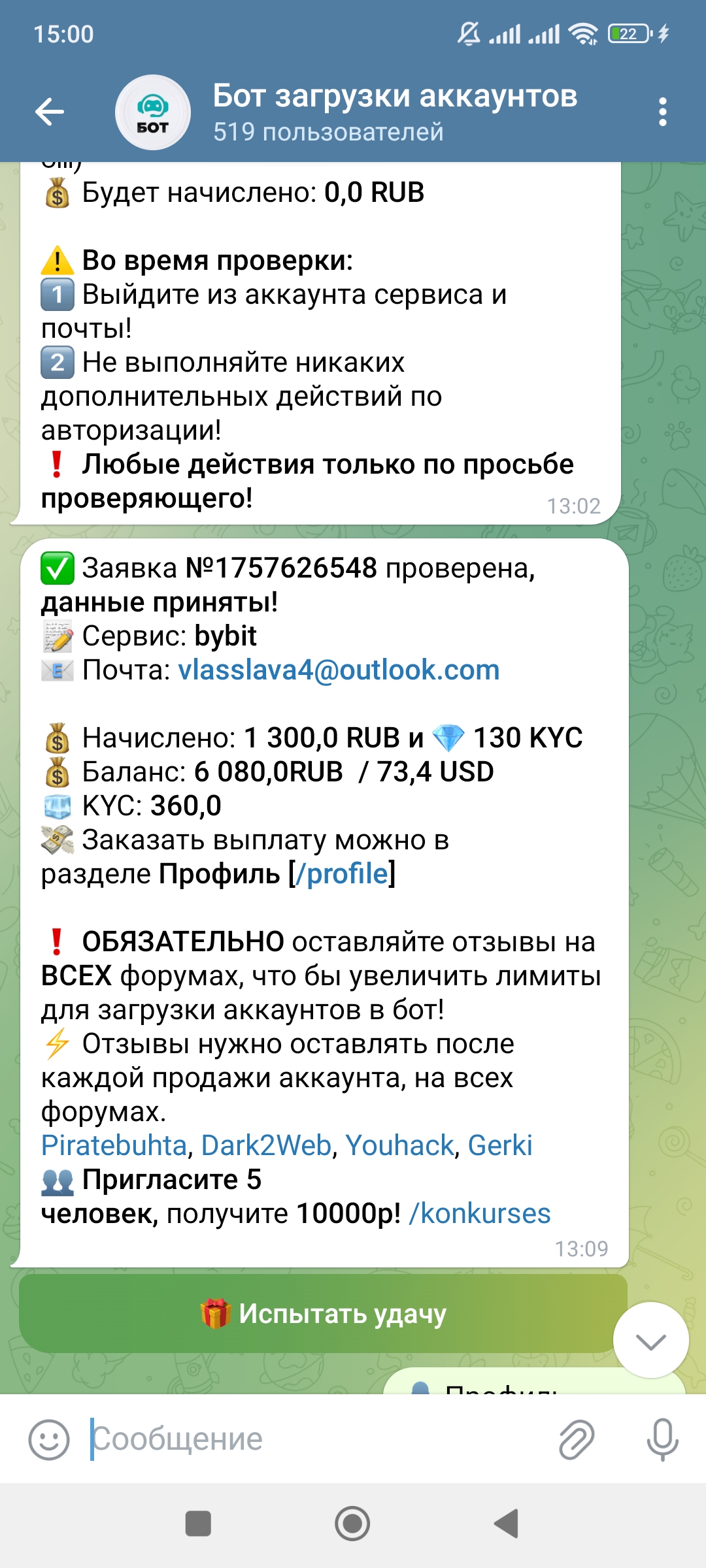Viewport: 706px width, 1568px height.
Task: Jump to the latest message with the down arrow
Action: pyautogui.click(x=650, y=1341)
